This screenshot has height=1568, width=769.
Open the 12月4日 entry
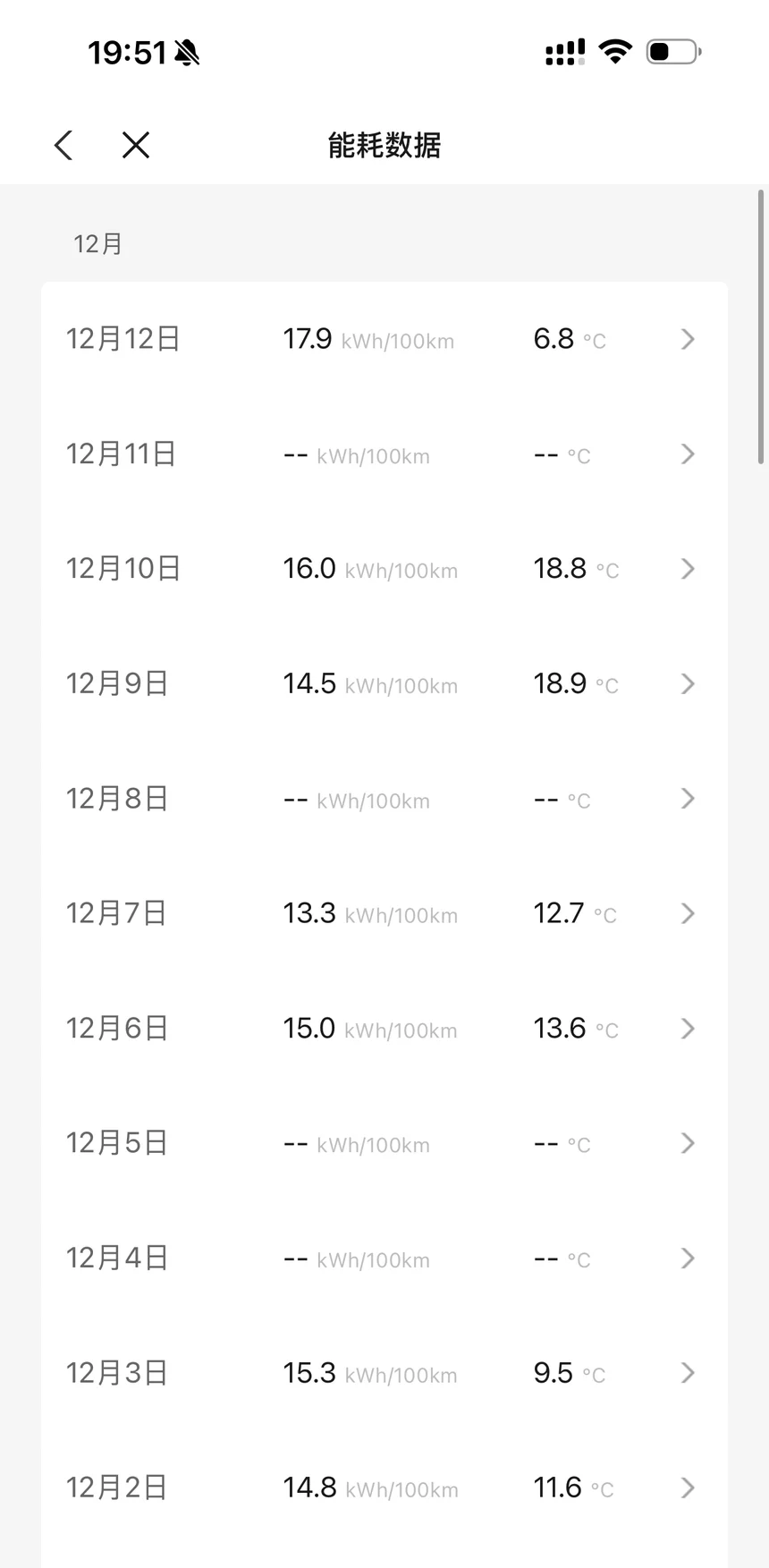click(x=384, y=1259)
